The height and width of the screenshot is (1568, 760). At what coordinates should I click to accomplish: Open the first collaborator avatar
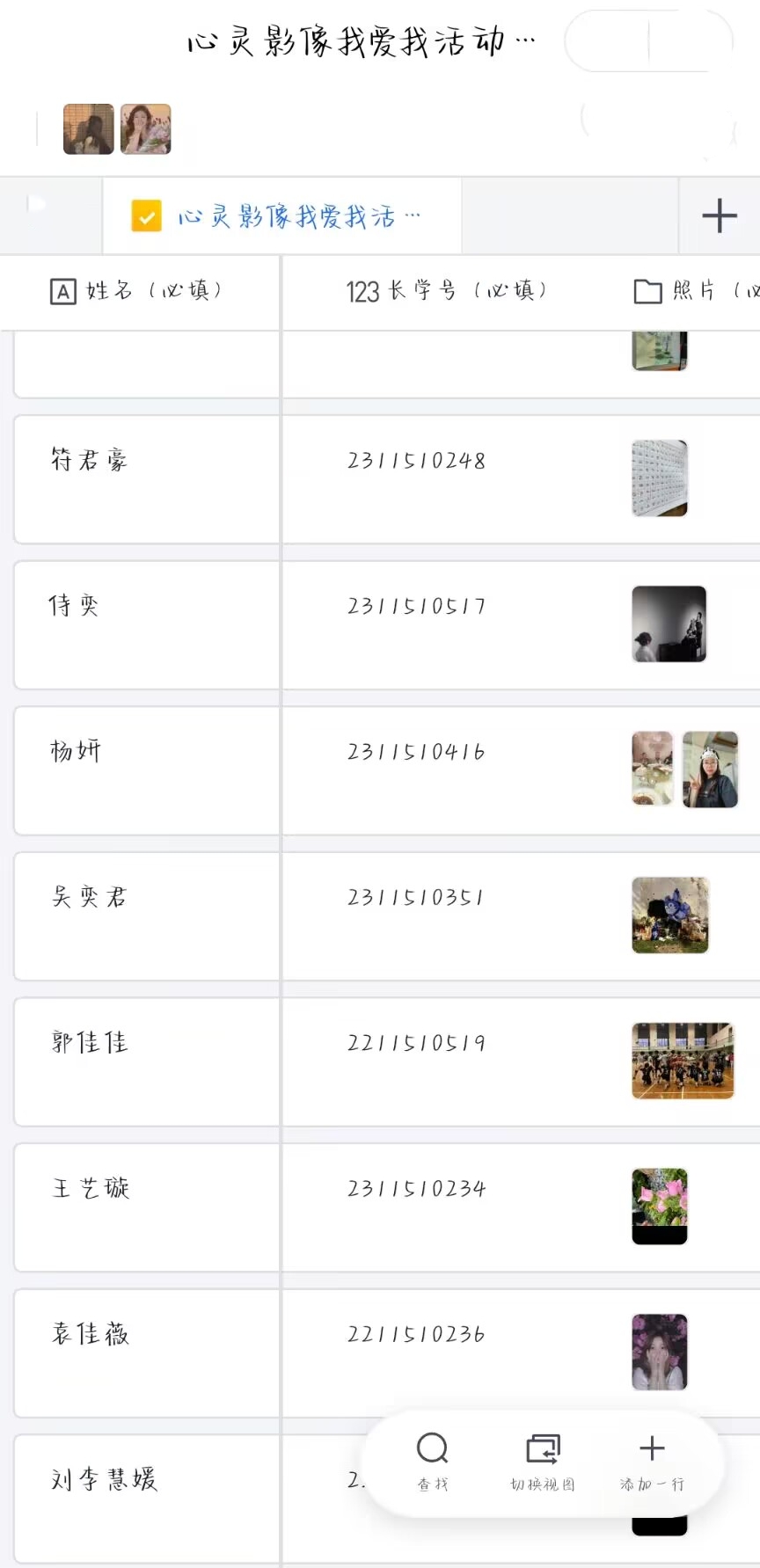[x=89, y=129]
